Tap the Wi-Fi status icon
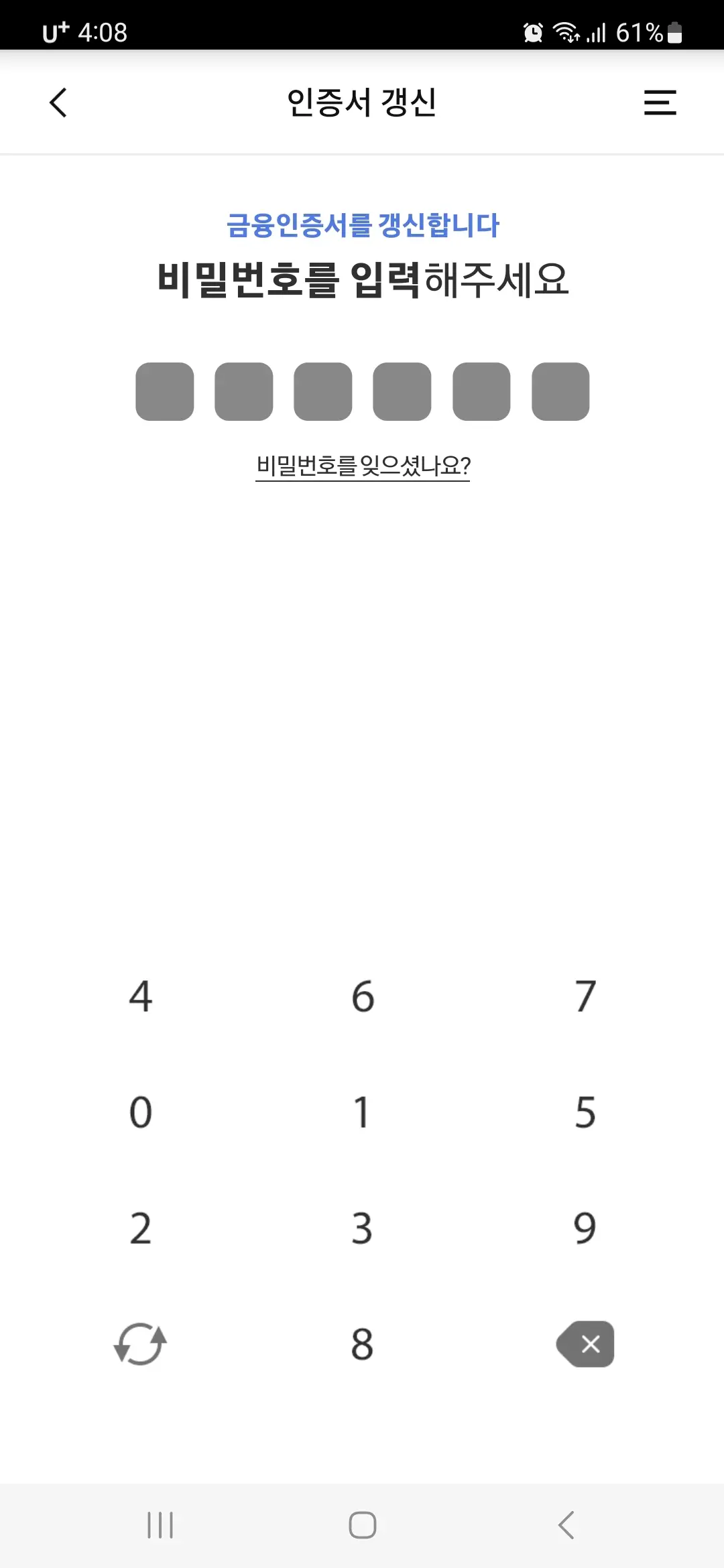724x1568 pixels. pos(565,32)
